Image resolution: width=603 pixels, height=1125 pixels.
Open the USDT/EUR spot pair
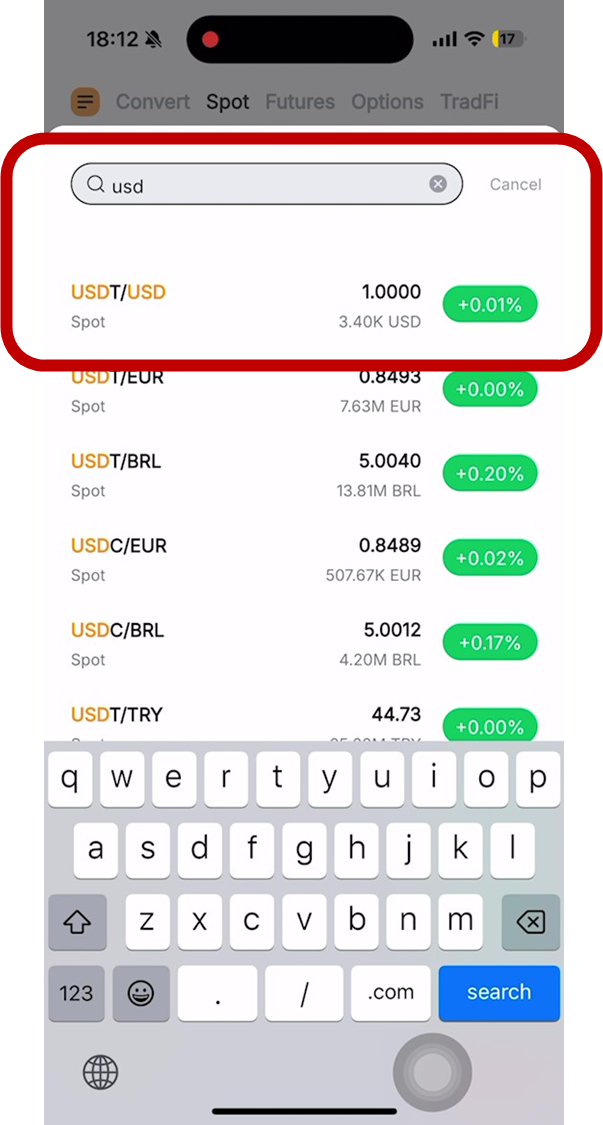click(304, 390)
